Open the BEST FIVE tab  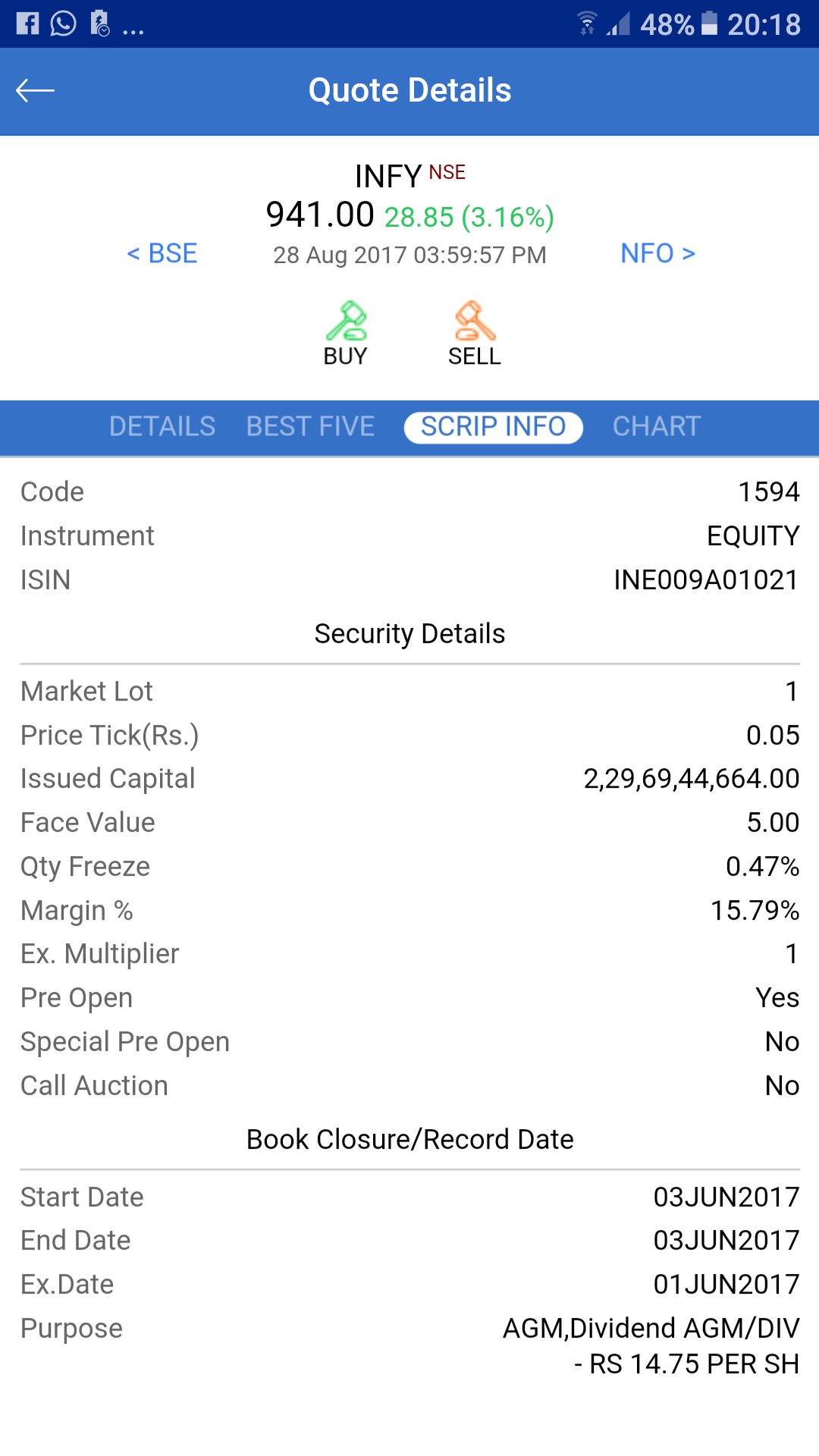311,426
